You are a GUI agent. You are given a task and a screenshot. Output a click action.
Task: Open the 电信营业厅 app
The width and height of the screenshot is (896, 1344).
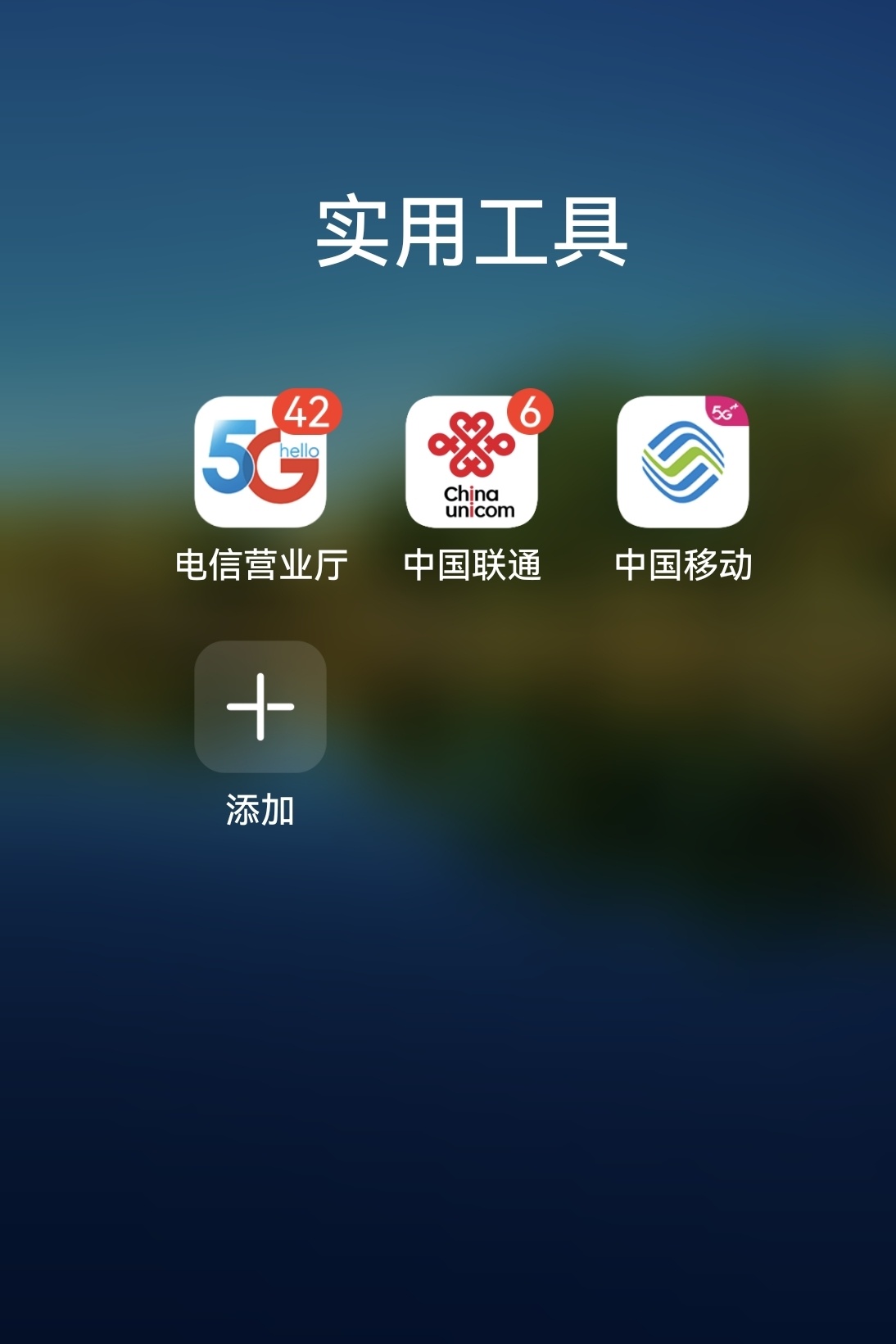260,462
